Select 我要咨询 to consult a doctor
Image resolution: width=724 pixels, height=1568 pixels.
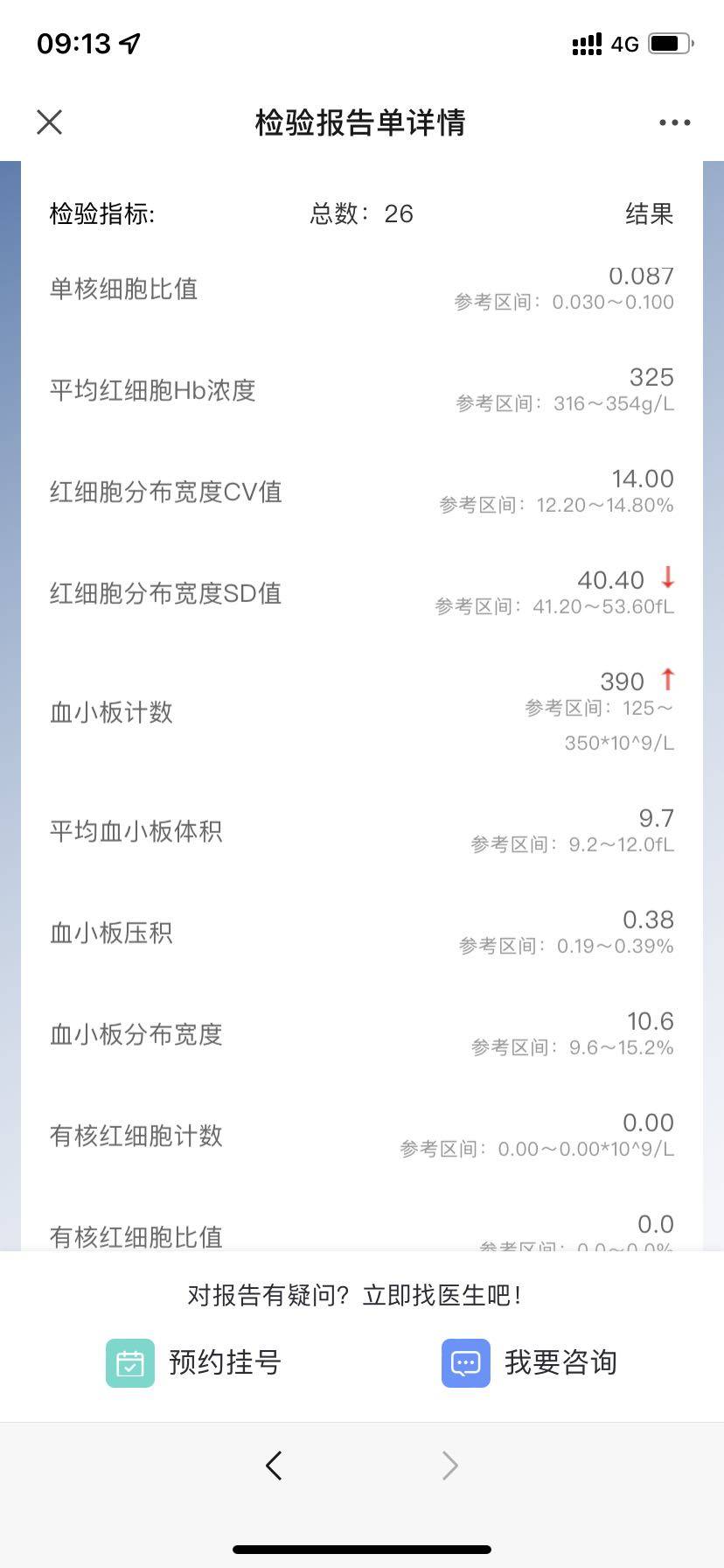pos(530,1362)
